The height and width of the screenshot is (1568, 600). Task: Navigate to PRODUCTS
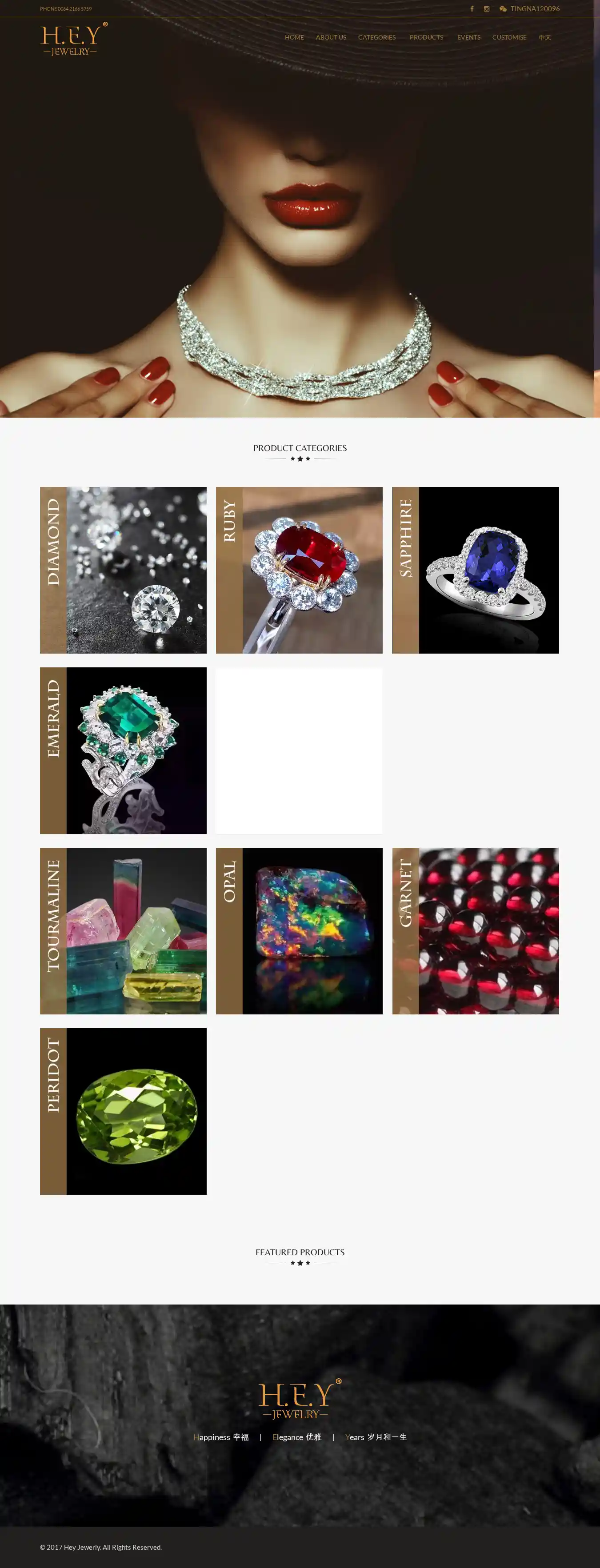426,37
